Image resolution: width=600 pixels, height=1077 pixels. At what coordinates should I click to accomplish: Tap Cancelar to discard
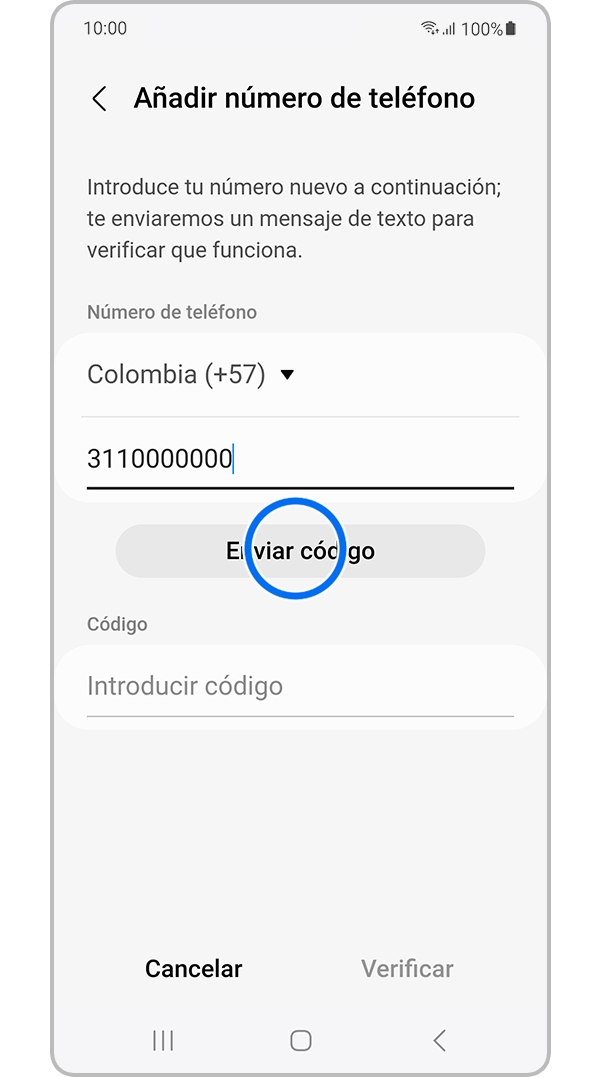pos(193,968)
